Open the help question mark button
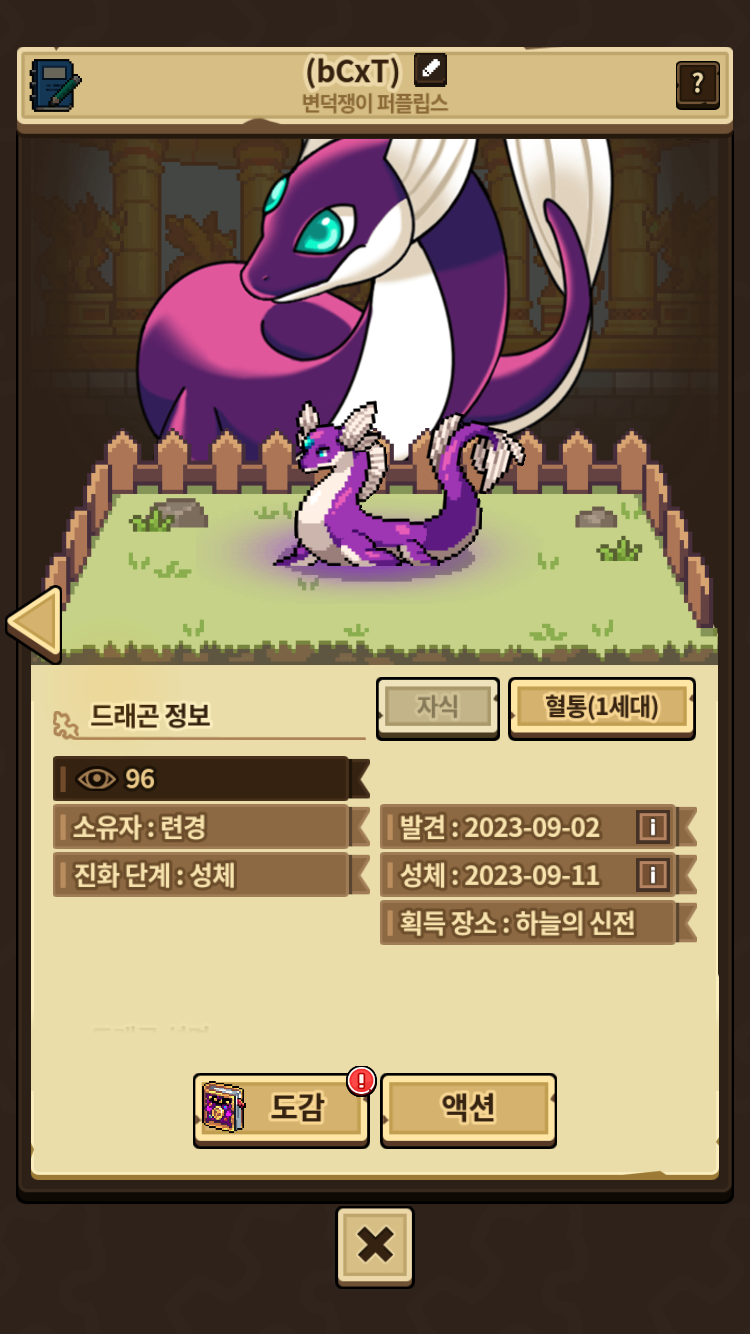This screenshot has height=1334, width=750. pyautogui.click(x=697, y=84)
